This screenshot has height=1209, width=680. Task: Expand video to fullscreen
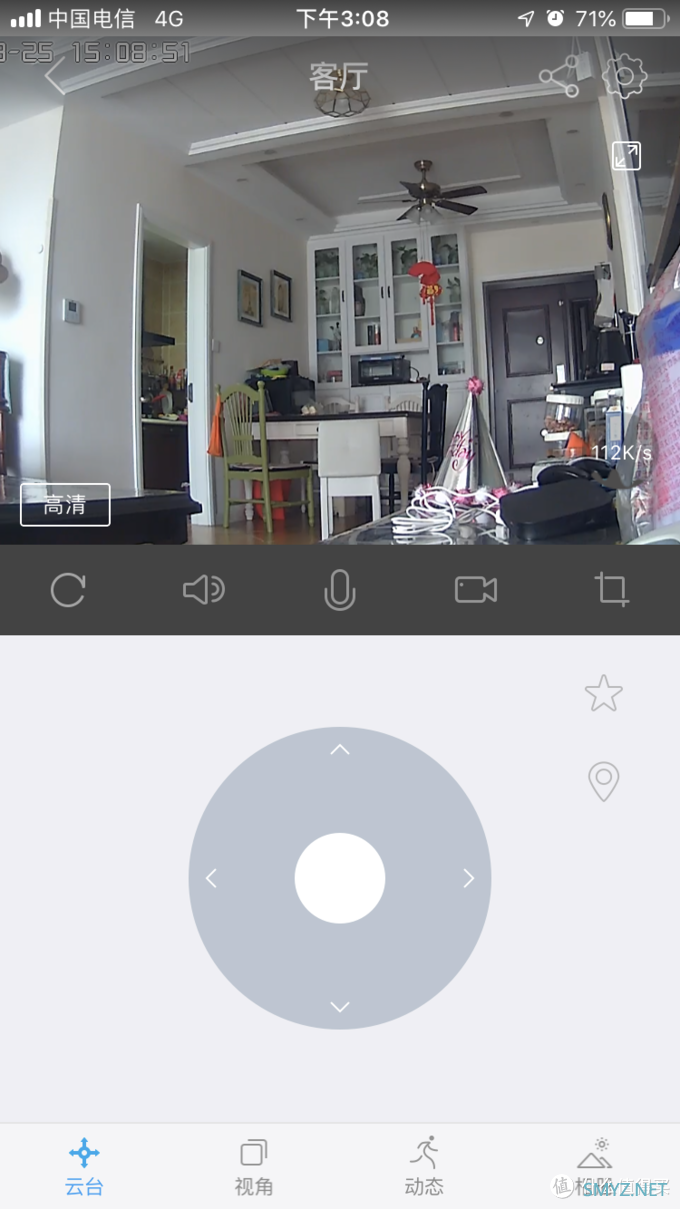(626, 156)
